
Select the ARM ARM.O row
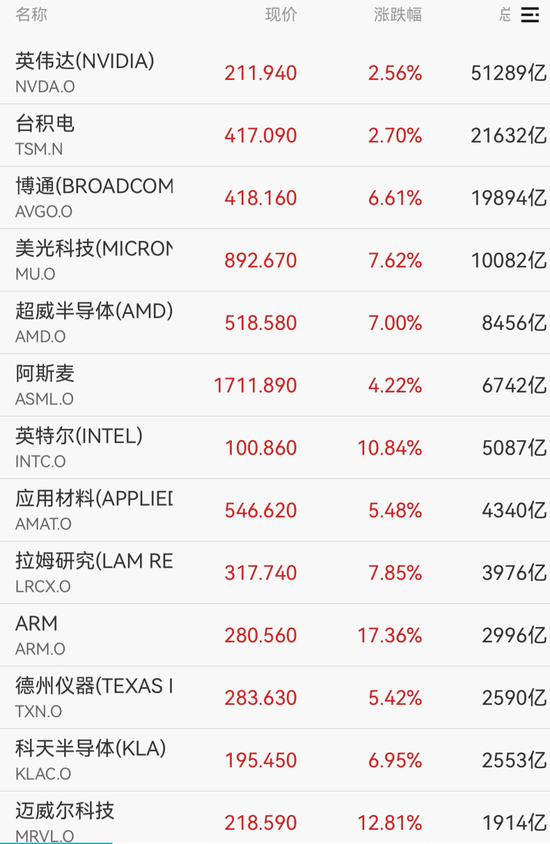(275, 635)
